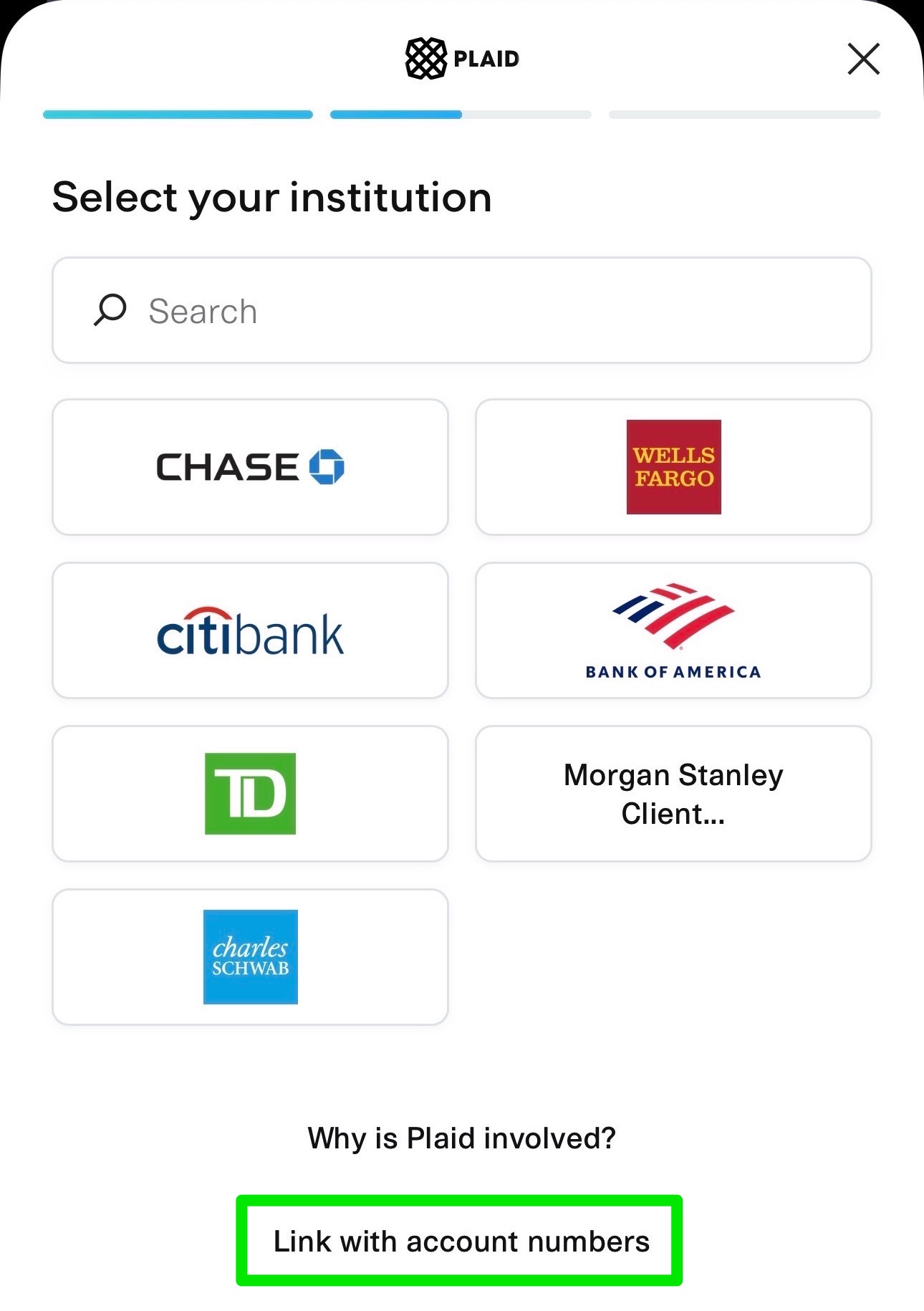Click "Link with account numbers"
This screenshot has height=1311, width=924.
(x=461, y=1242)
